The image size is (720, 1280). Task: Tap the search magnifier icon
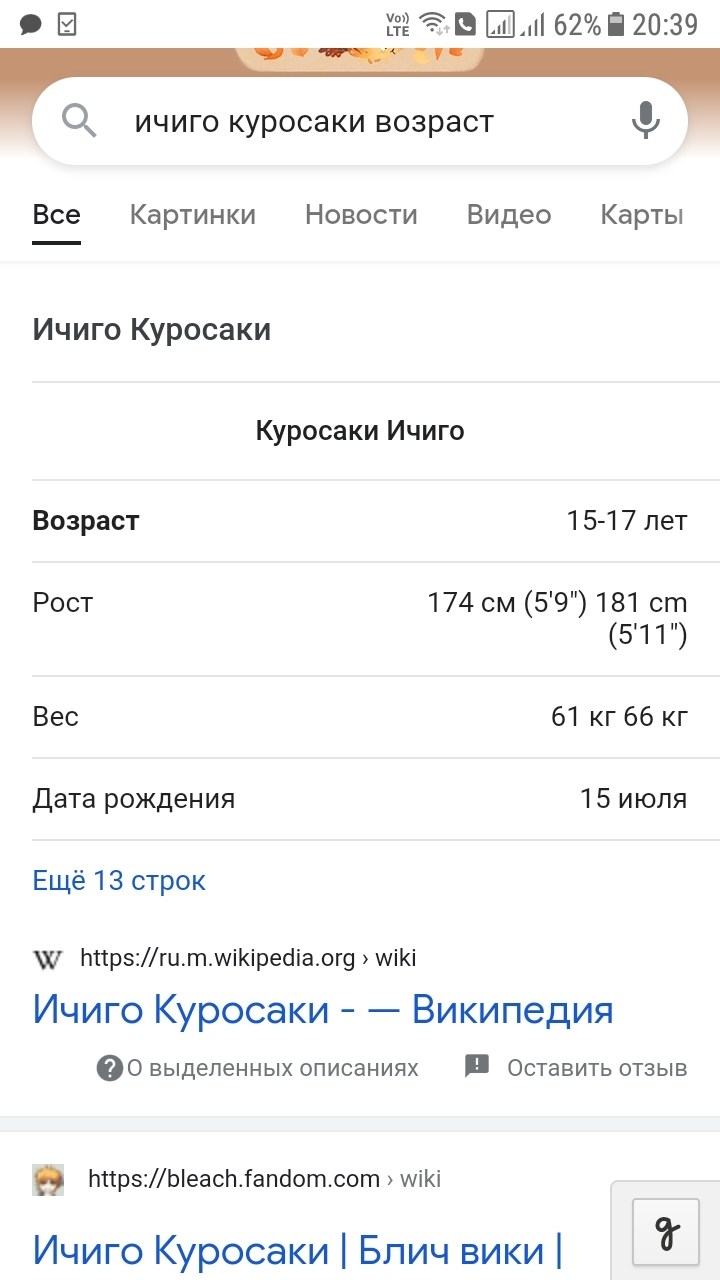[79, 121]
